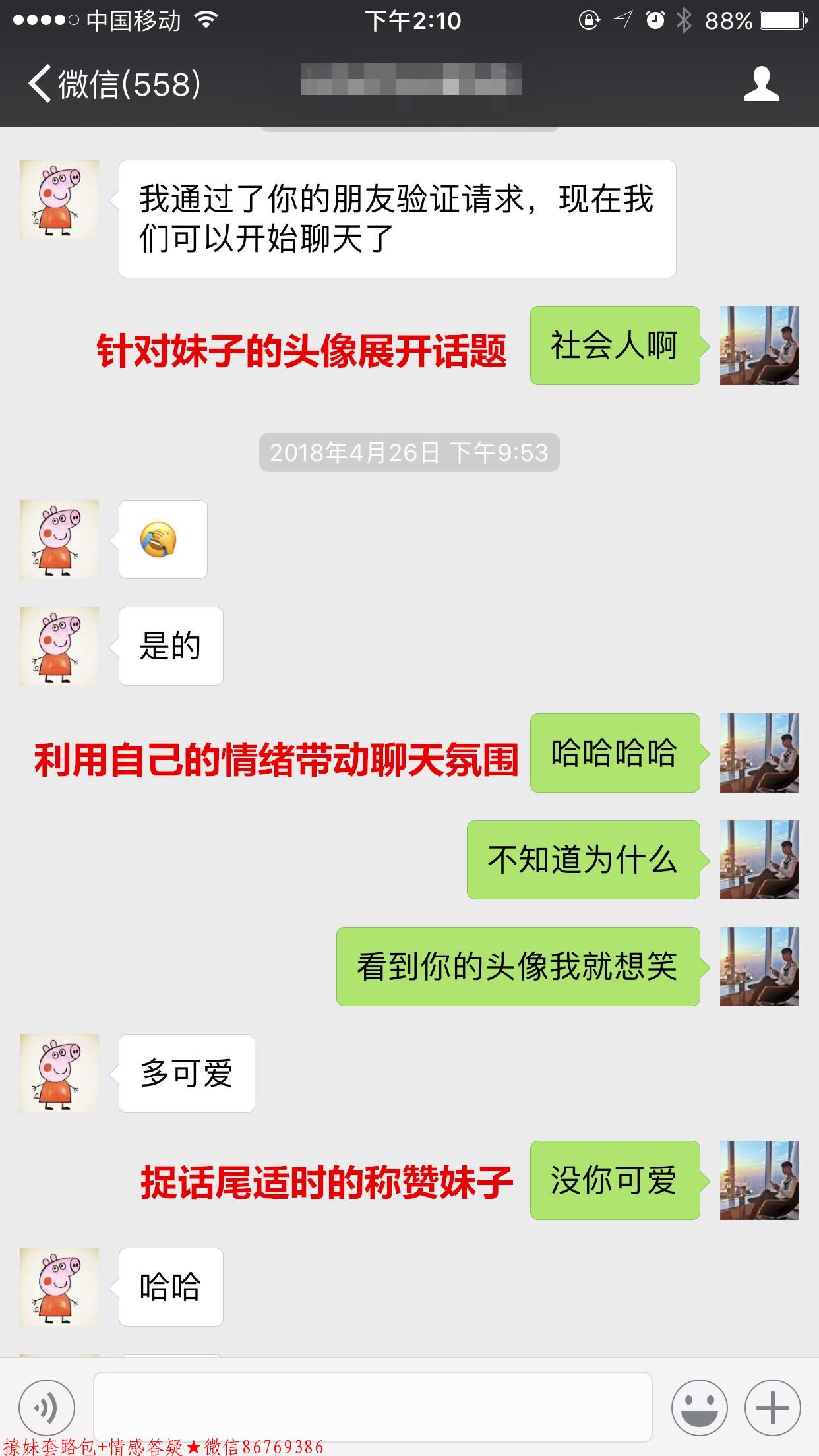Open the contact profile icon top right
The height and width of the screenshot is (1456, 819).
pos(763,84)
